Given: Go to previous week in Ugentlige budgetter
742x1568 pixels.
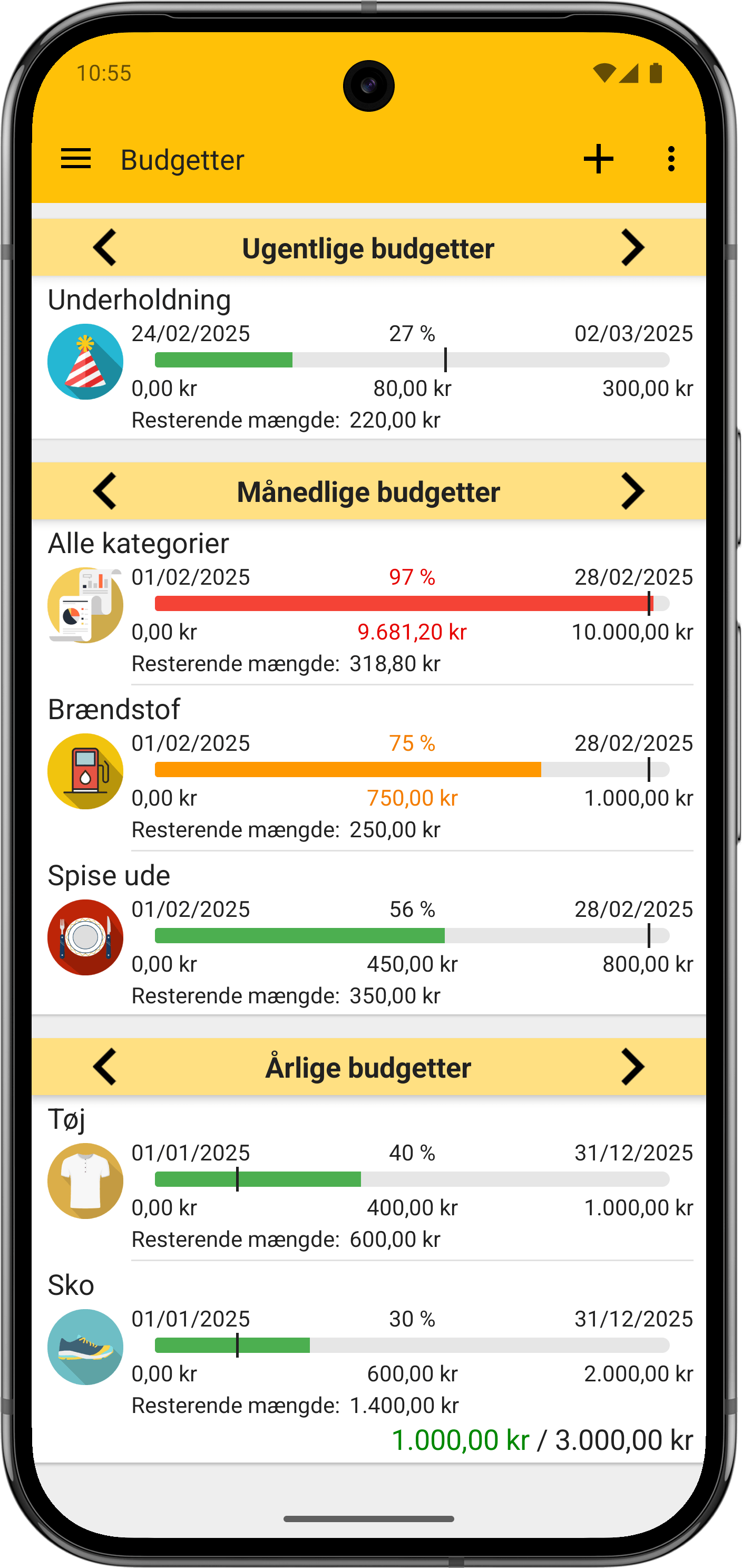Looking at the screenshot, I should [x=105, y=248].
